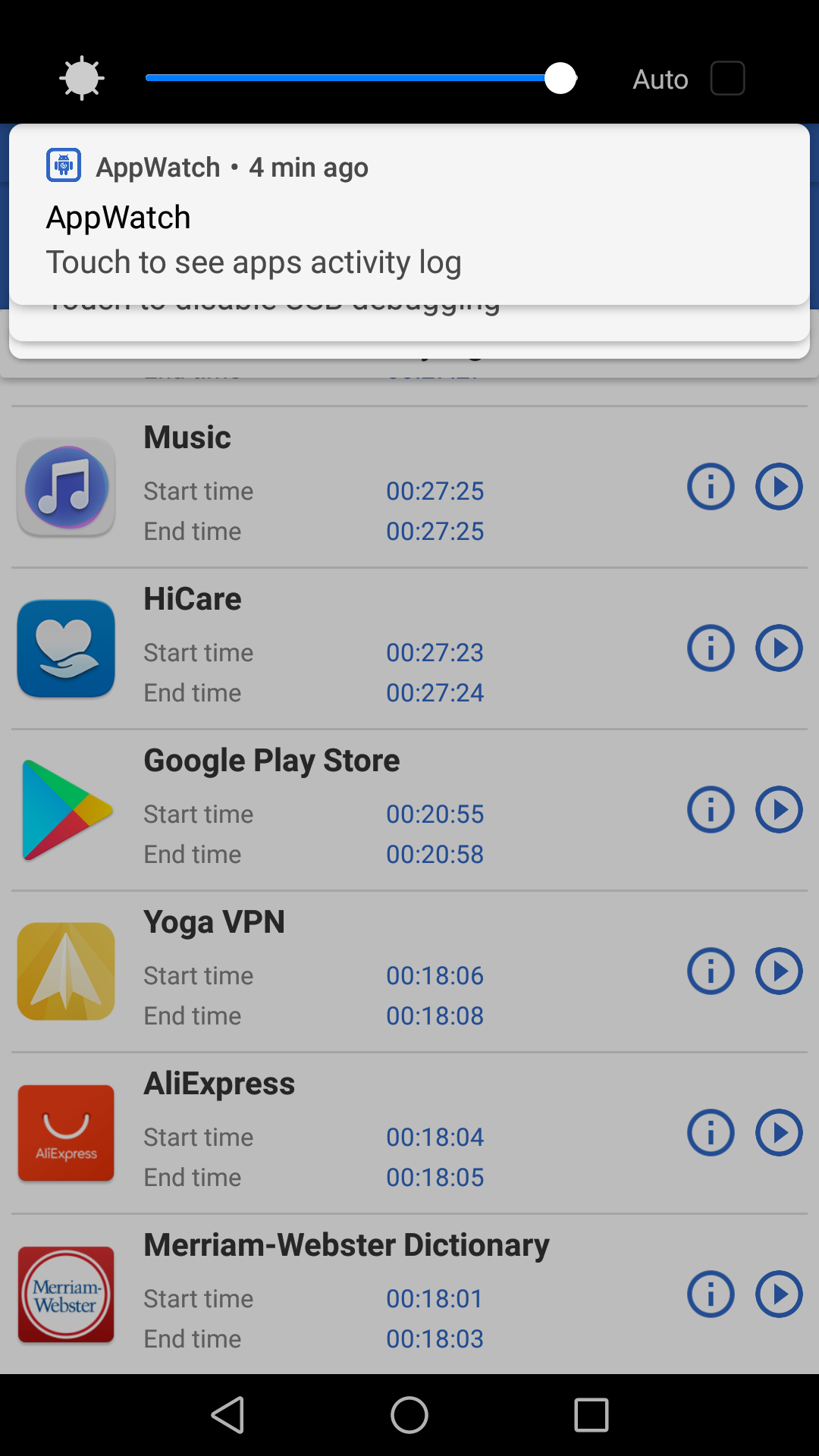Tap the AppWatch notification title
This screenshot has height=1456, width=819.
click(x=118, y=217)
